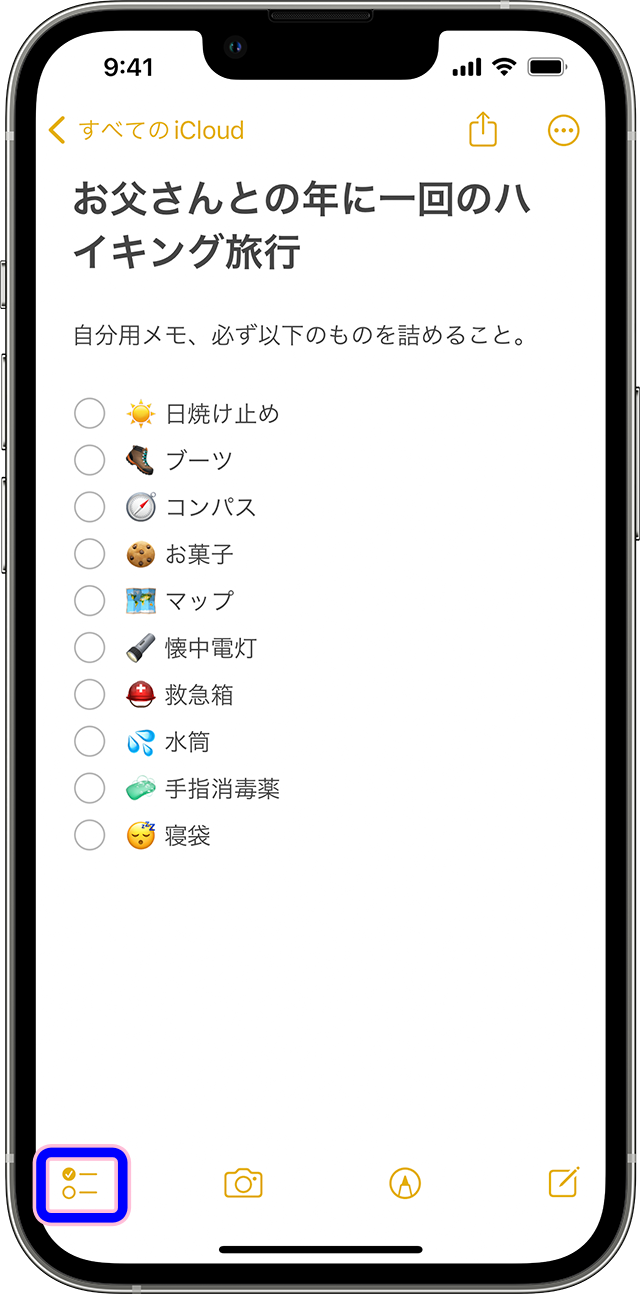
Task: Open the more options menu
Action: click(x=564, y=130)
